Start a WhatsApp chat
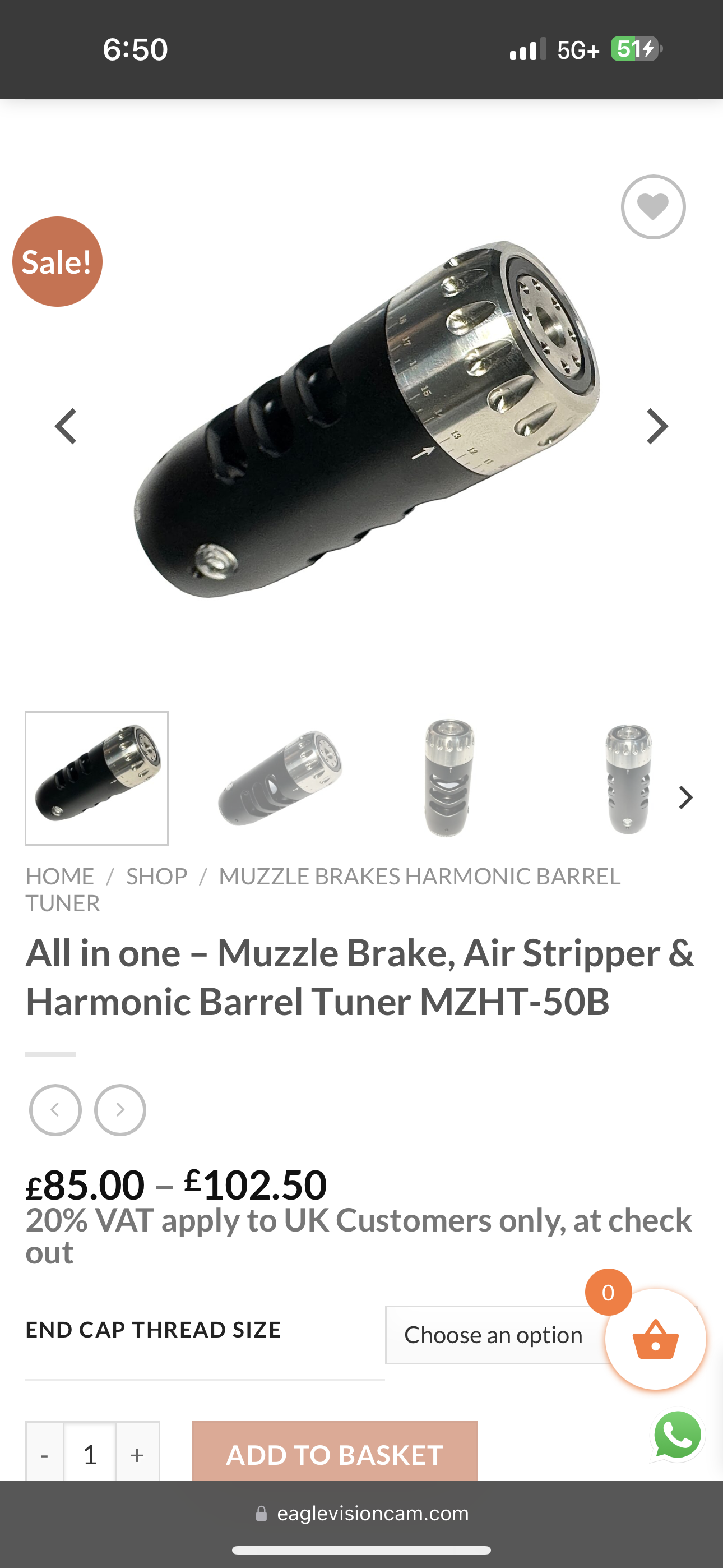The height and width of the screenshot is (1568, 723). coord(678,1435)
